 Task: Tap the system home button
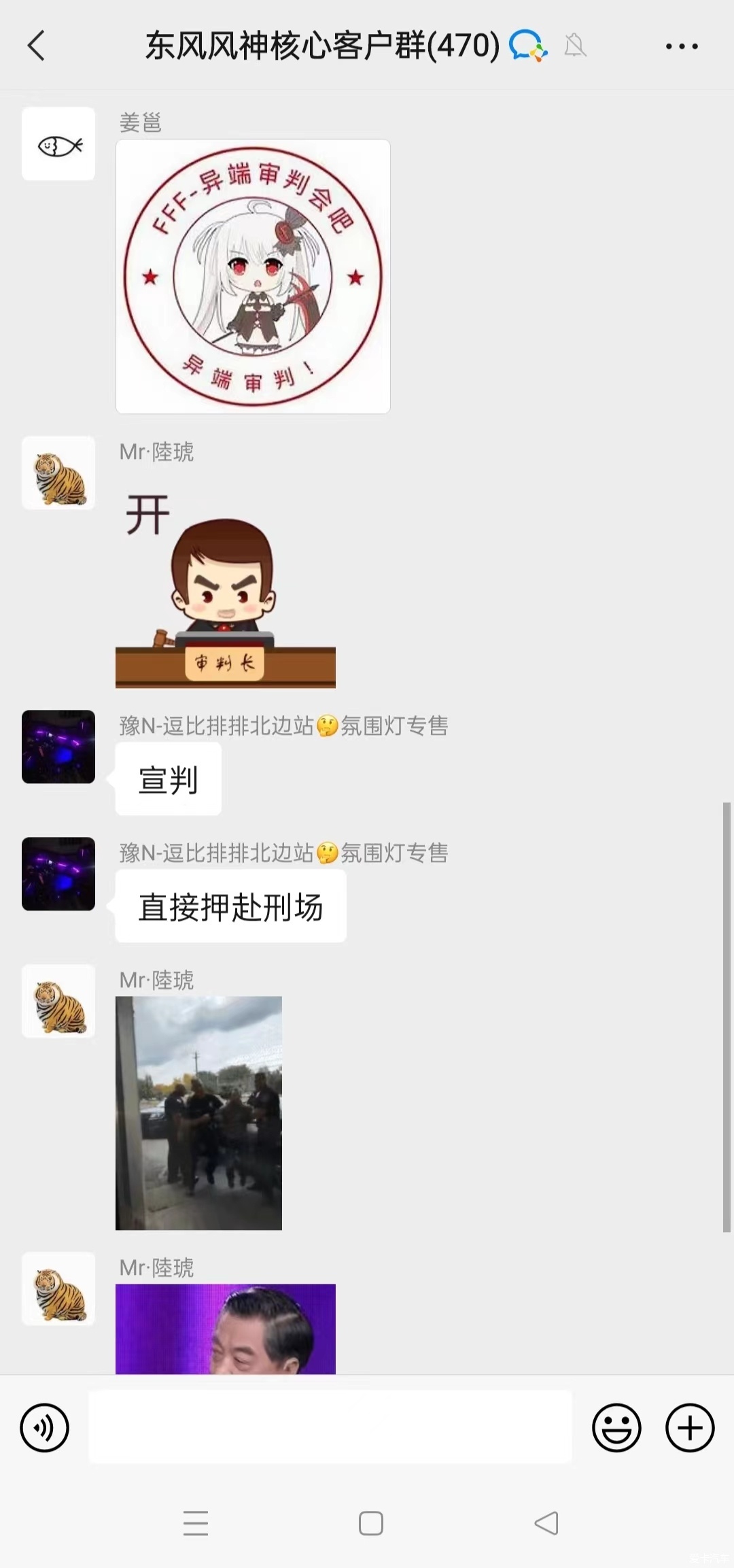pos(370,1523)
